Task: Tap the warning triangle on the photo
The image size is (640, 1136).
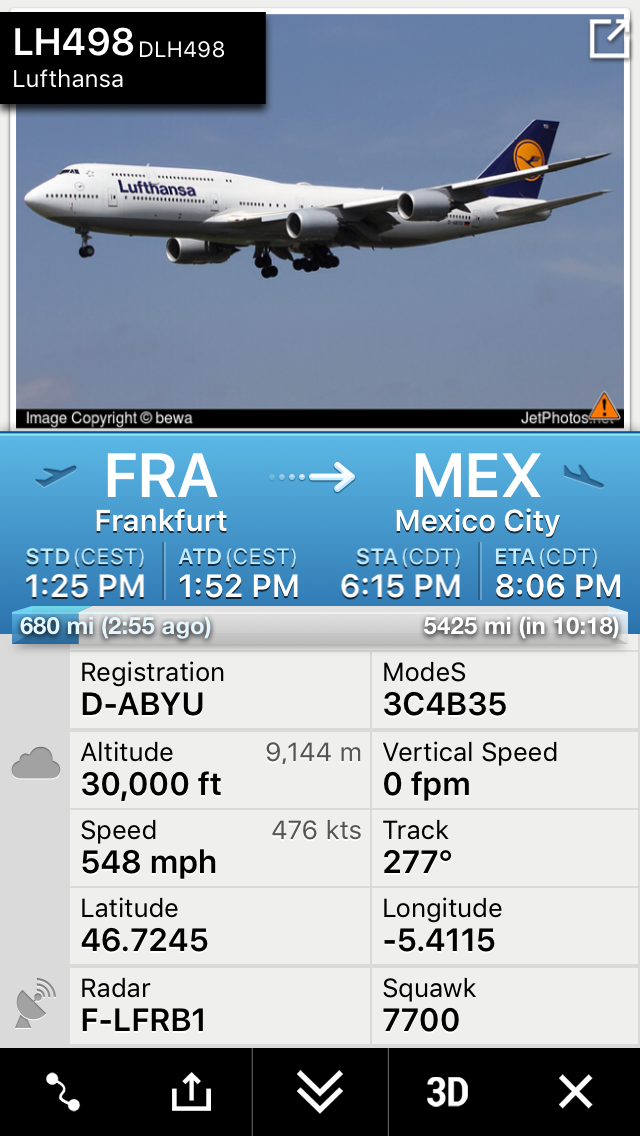Action: coord(604,406)
